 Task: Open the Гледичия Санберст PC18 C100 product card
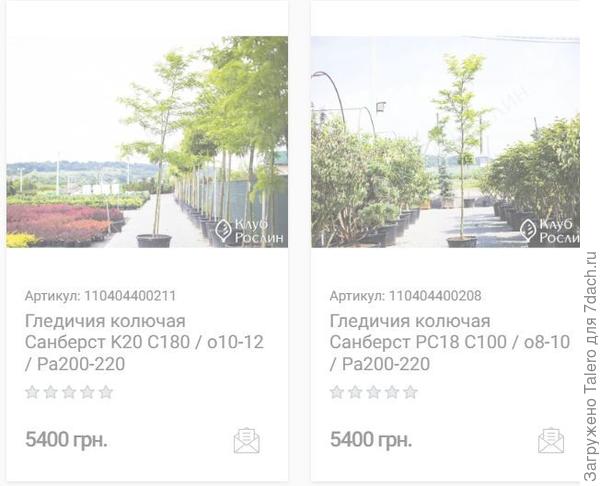pos(445,142)
